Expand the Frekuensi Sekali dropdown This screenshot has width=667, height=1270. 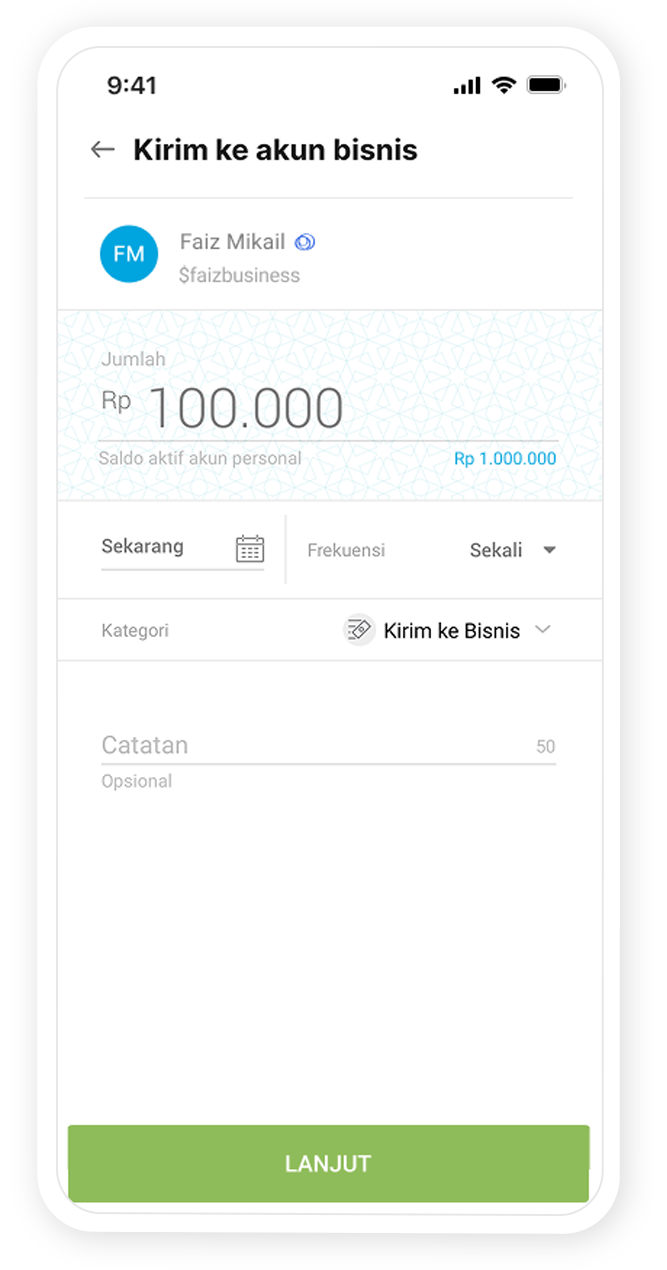coord(512,550)
